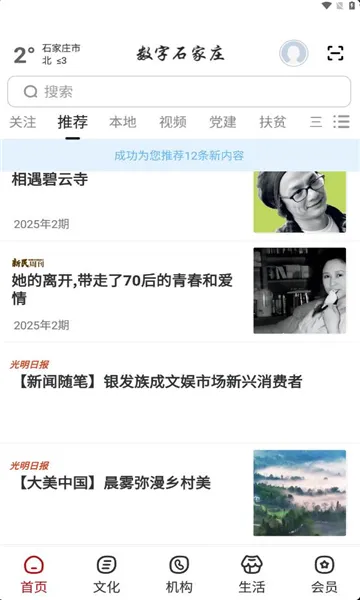This screenshot has height=600, width=360.
Task: Open the scan QR code icon
Action: [335, 53]
